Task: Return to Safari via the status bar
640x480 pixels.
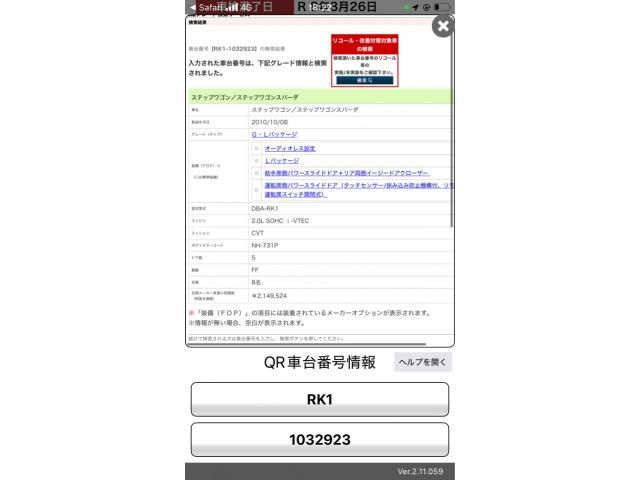Action: click(x=207, y=6)
